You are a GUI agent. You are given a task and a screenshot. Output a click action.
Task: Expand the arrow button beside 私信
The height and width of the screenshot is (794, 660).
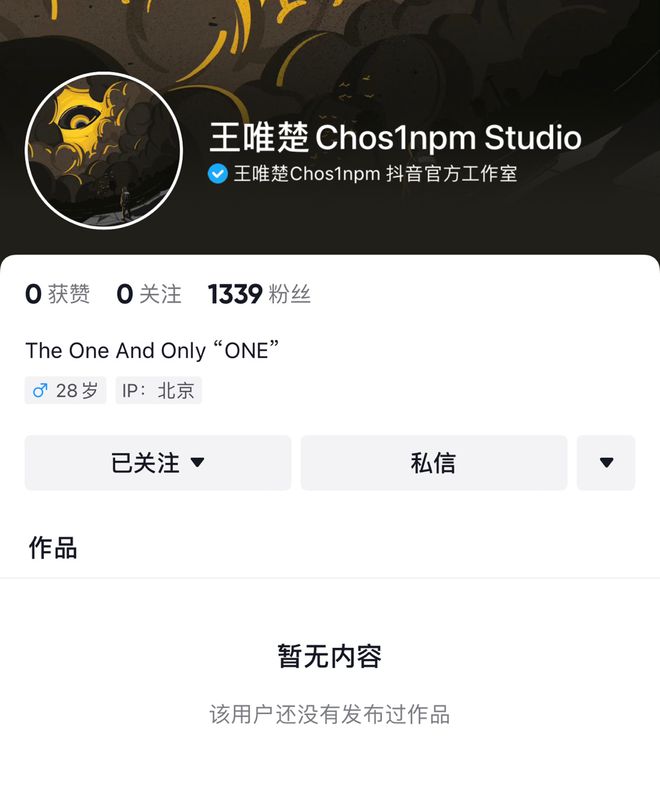pos(606,463)
